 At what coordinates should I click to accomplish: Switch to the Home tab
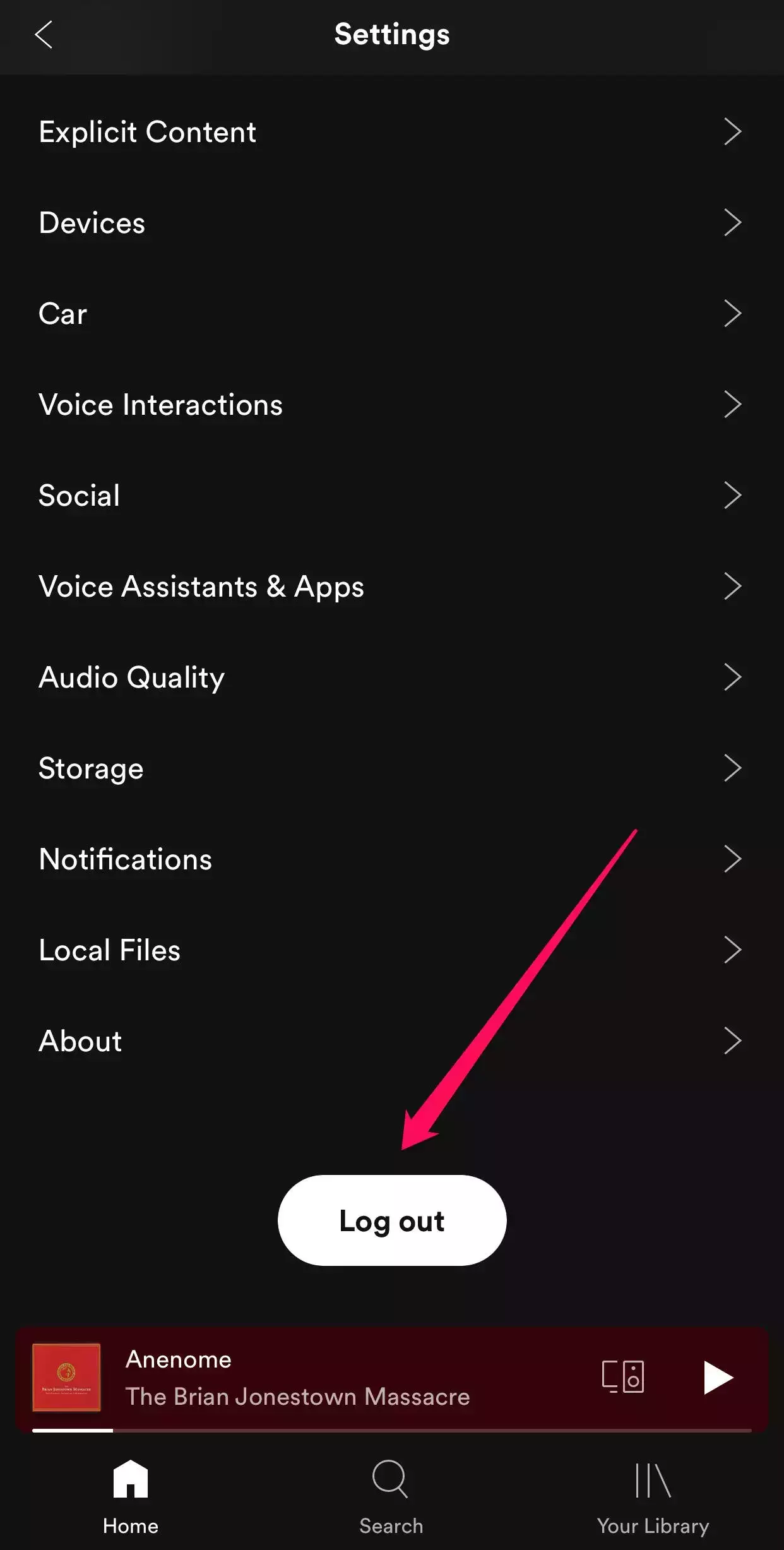tap(131, 1497)
